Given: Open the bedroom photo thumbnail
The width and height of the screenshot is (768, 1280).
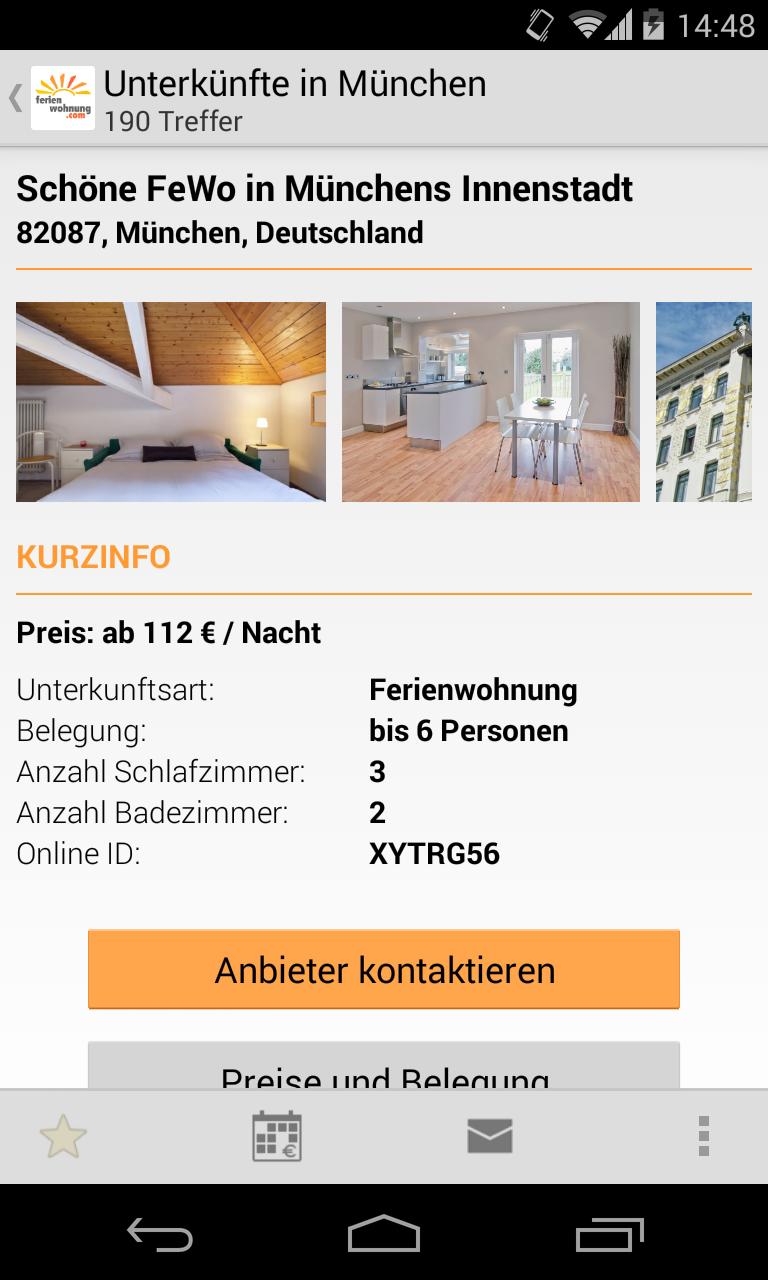Looking at the screenshot, I should point(170,401).
